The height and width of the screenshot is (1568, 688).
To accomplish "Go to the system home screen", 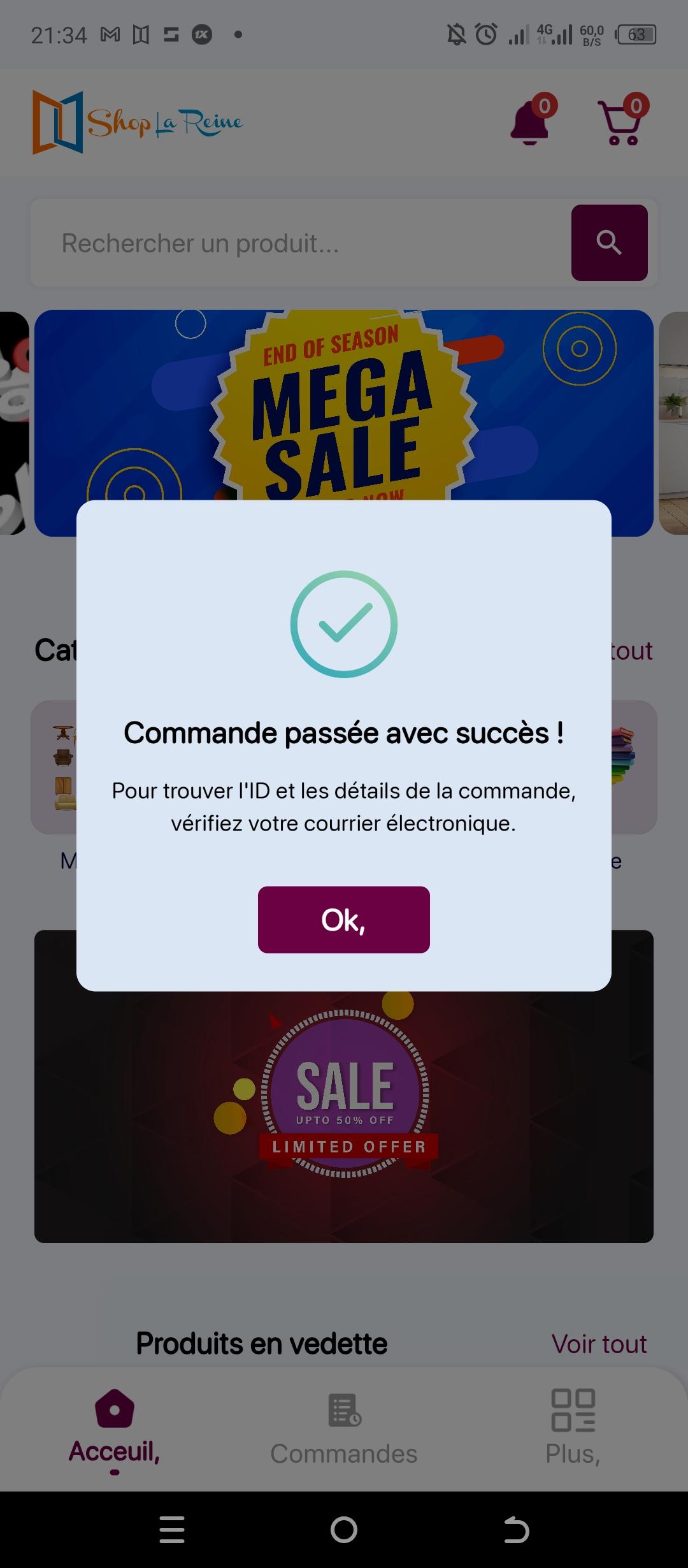I will [x=344, y=1530].
